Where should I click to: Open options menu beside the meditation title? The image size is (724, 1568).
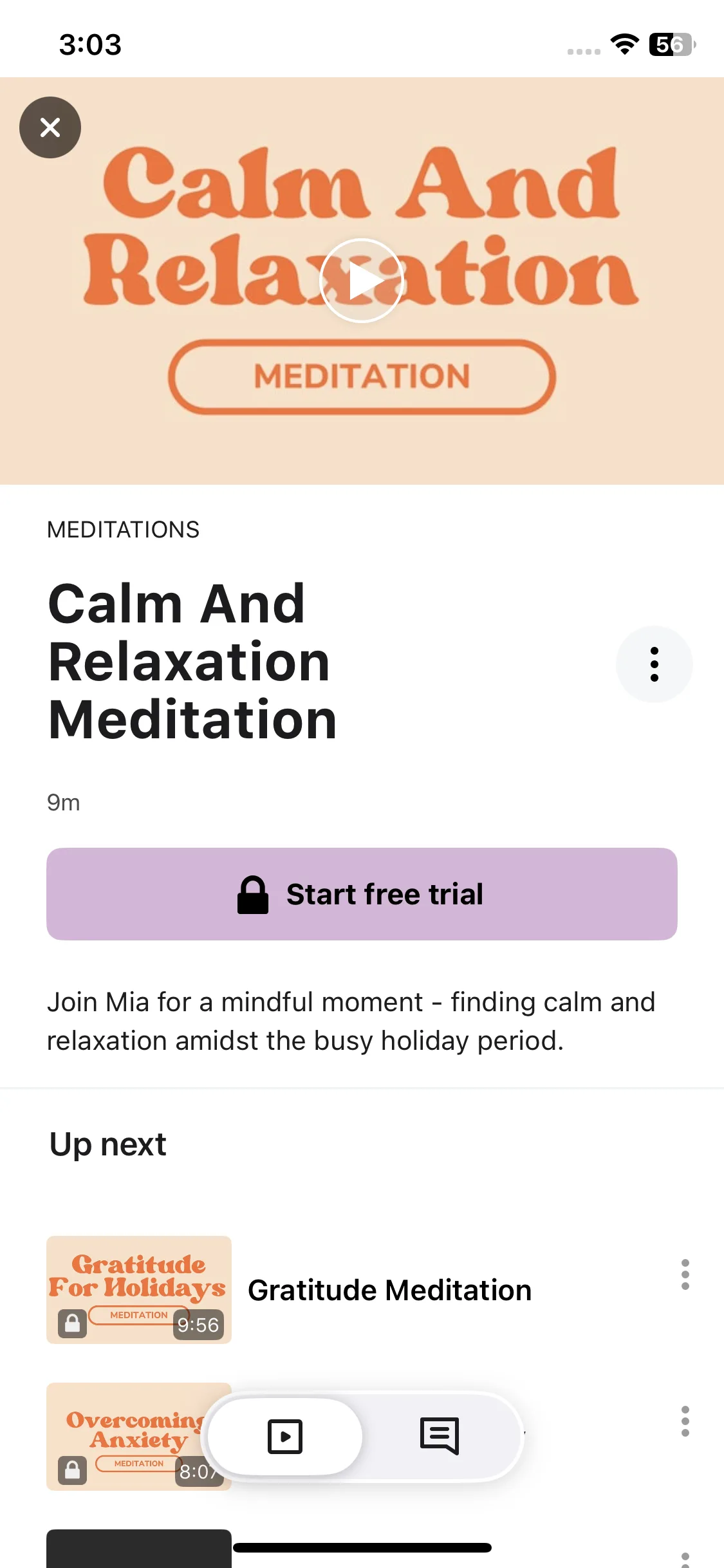(654, 664)
